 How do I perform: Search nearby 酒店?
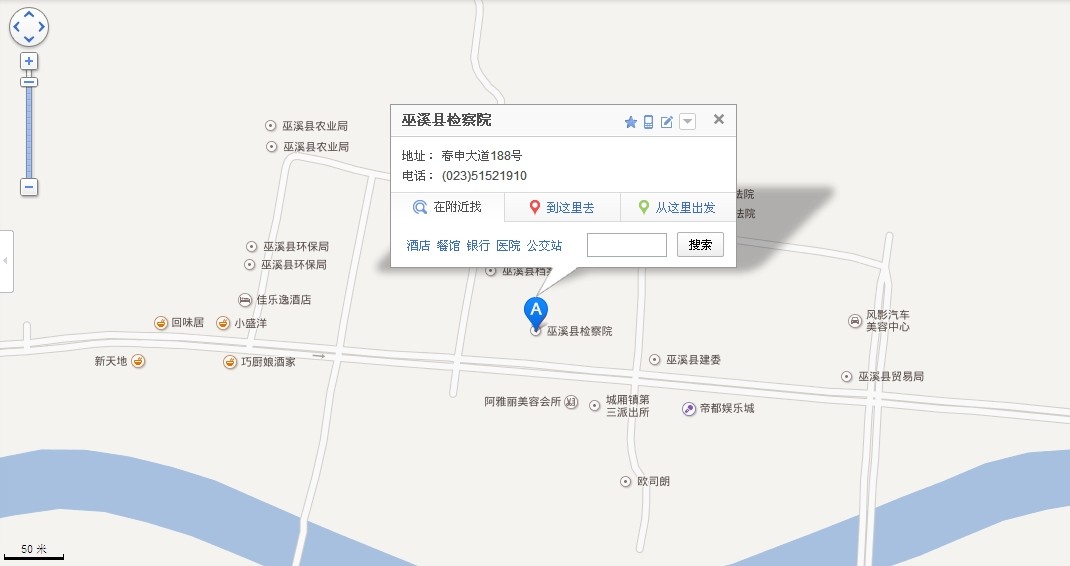418,245
